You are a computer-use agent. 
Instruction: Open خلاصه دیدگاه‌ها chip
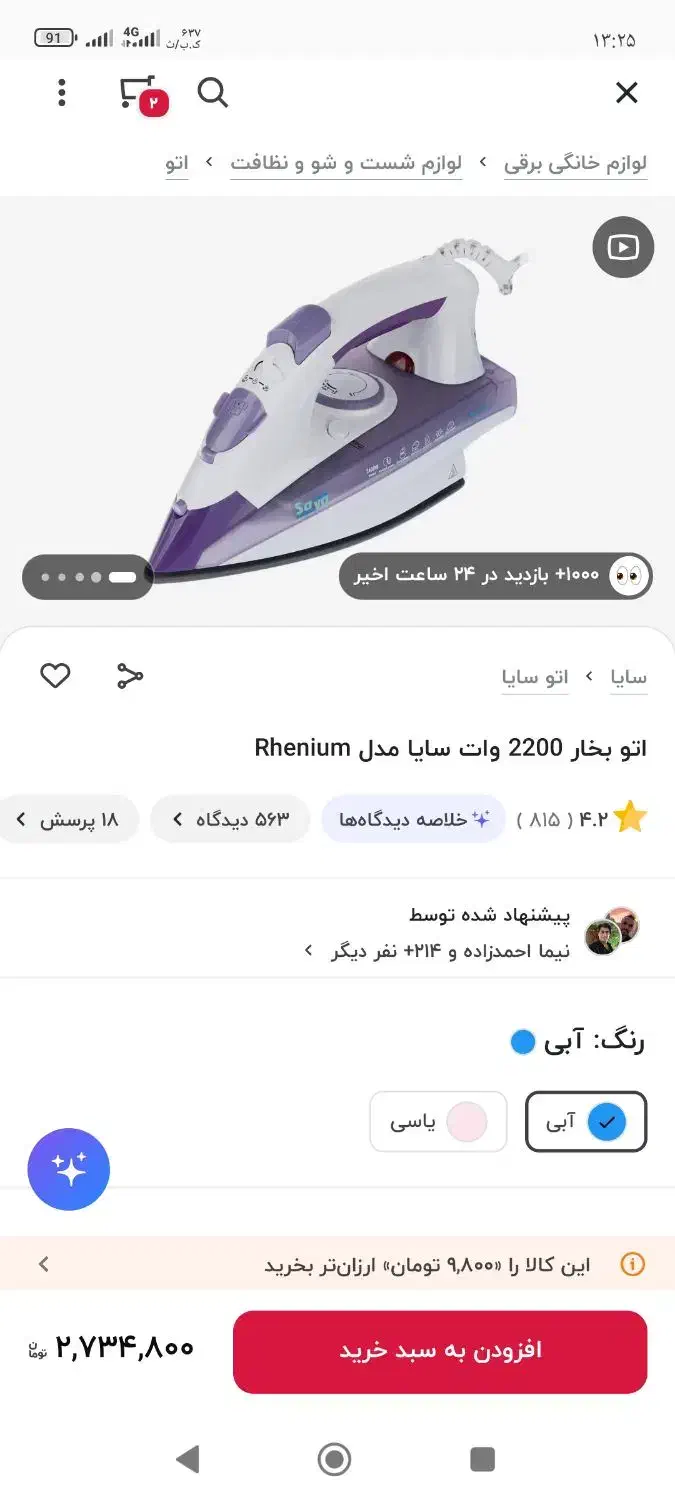[x=414, y=820]
